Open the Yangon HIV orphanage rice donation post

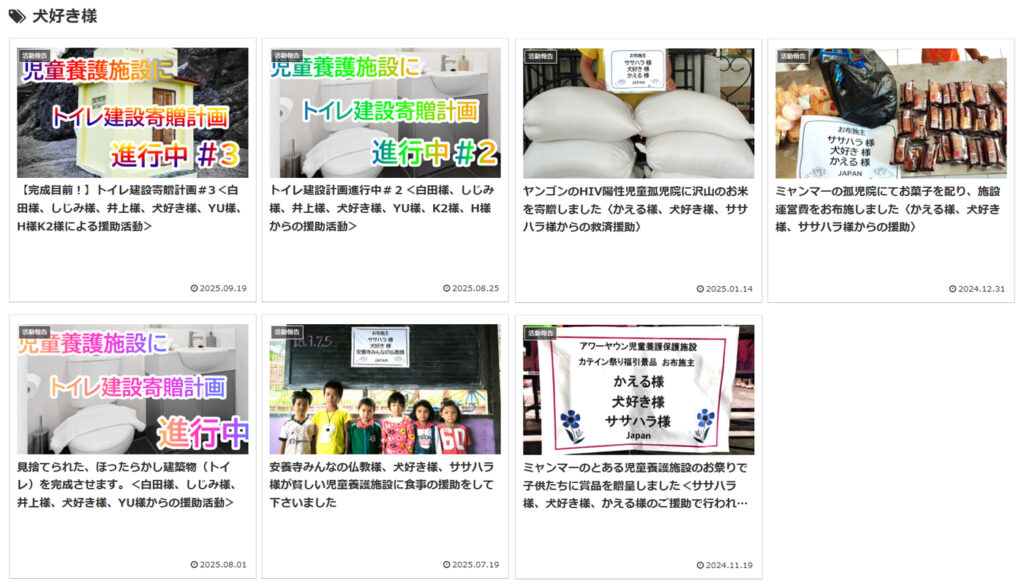[638, 207]
